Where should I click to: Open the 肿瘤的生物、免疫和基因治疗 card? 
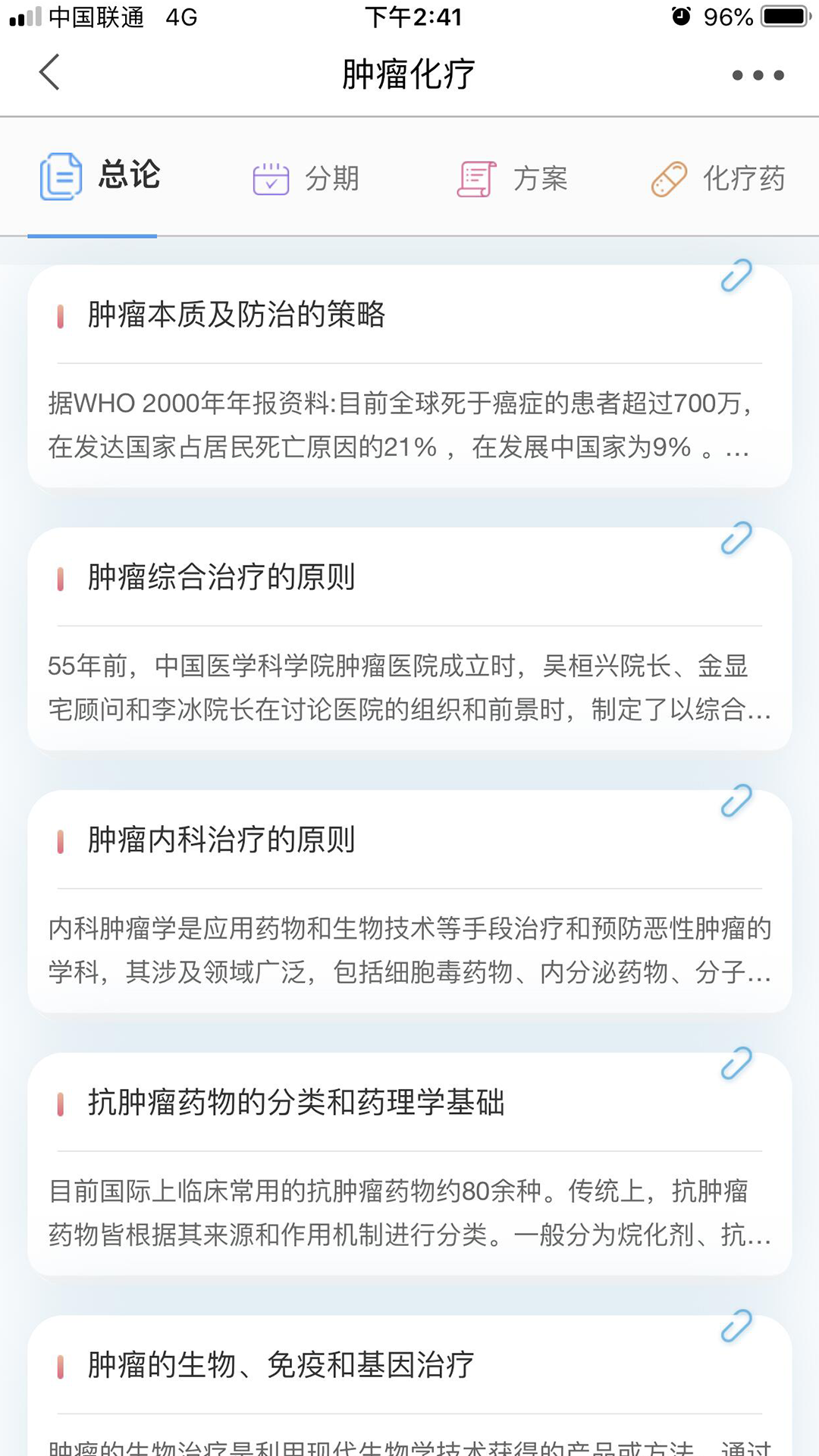[409, 1388]
